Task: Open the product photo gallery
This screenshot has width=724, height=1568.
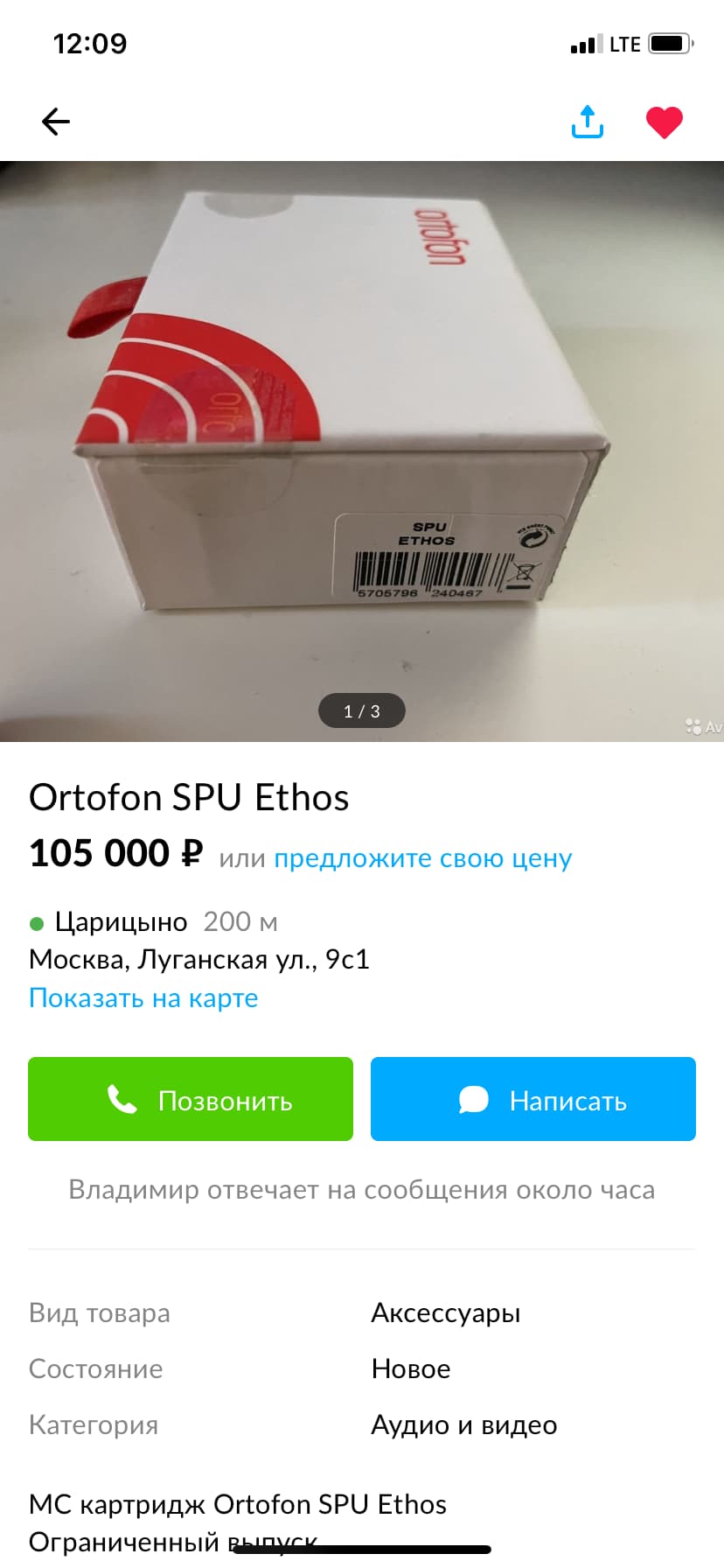Action: coord(362,451)
